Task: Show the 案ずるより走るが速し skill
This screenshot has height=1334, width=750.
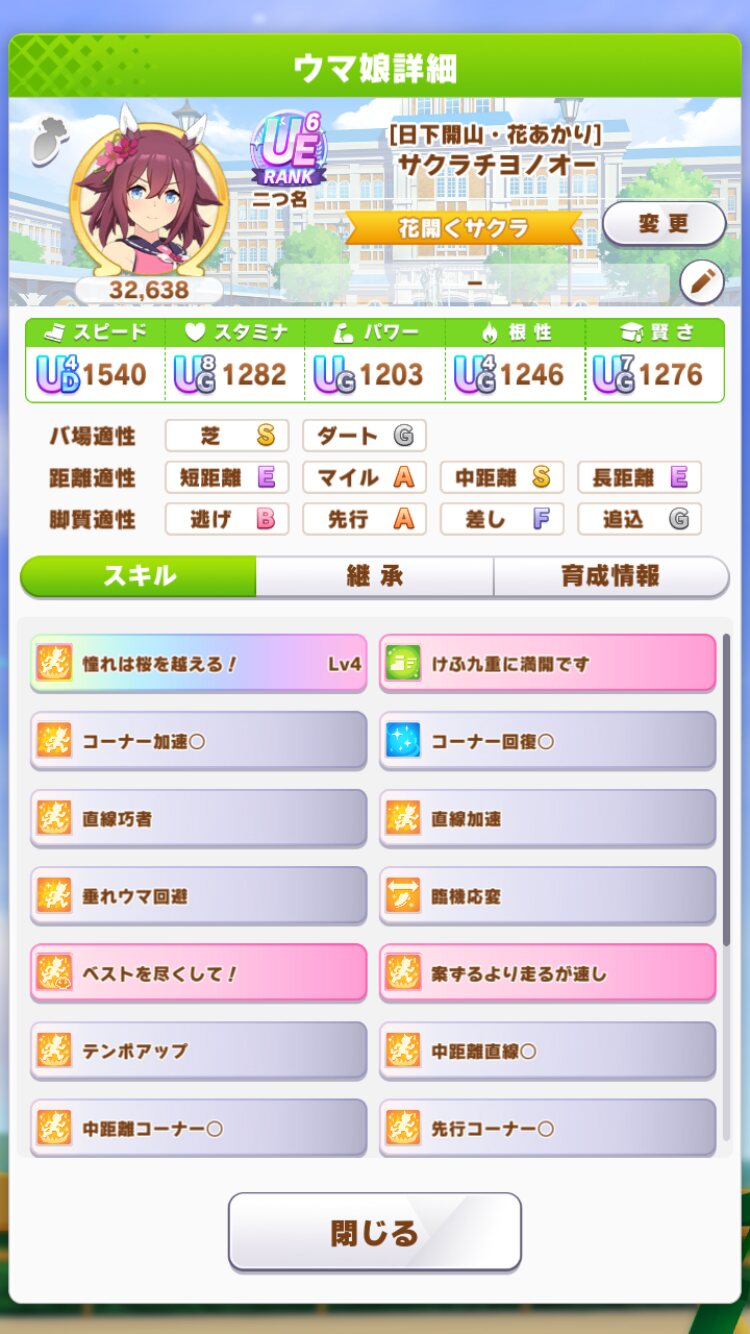Action: (x=547, y=973)
